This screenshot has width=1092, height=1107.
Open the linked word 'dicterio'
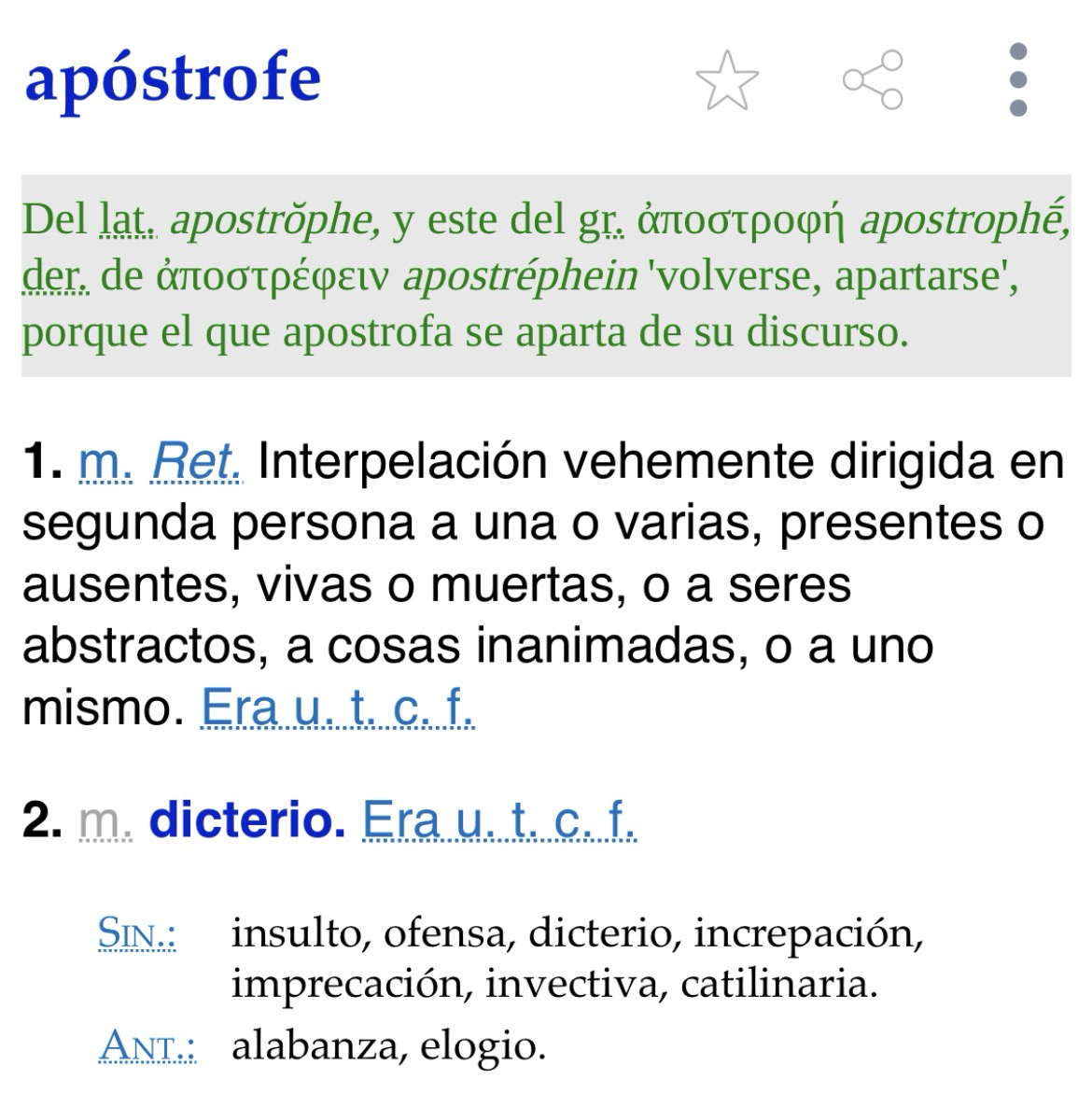[247, 820]
